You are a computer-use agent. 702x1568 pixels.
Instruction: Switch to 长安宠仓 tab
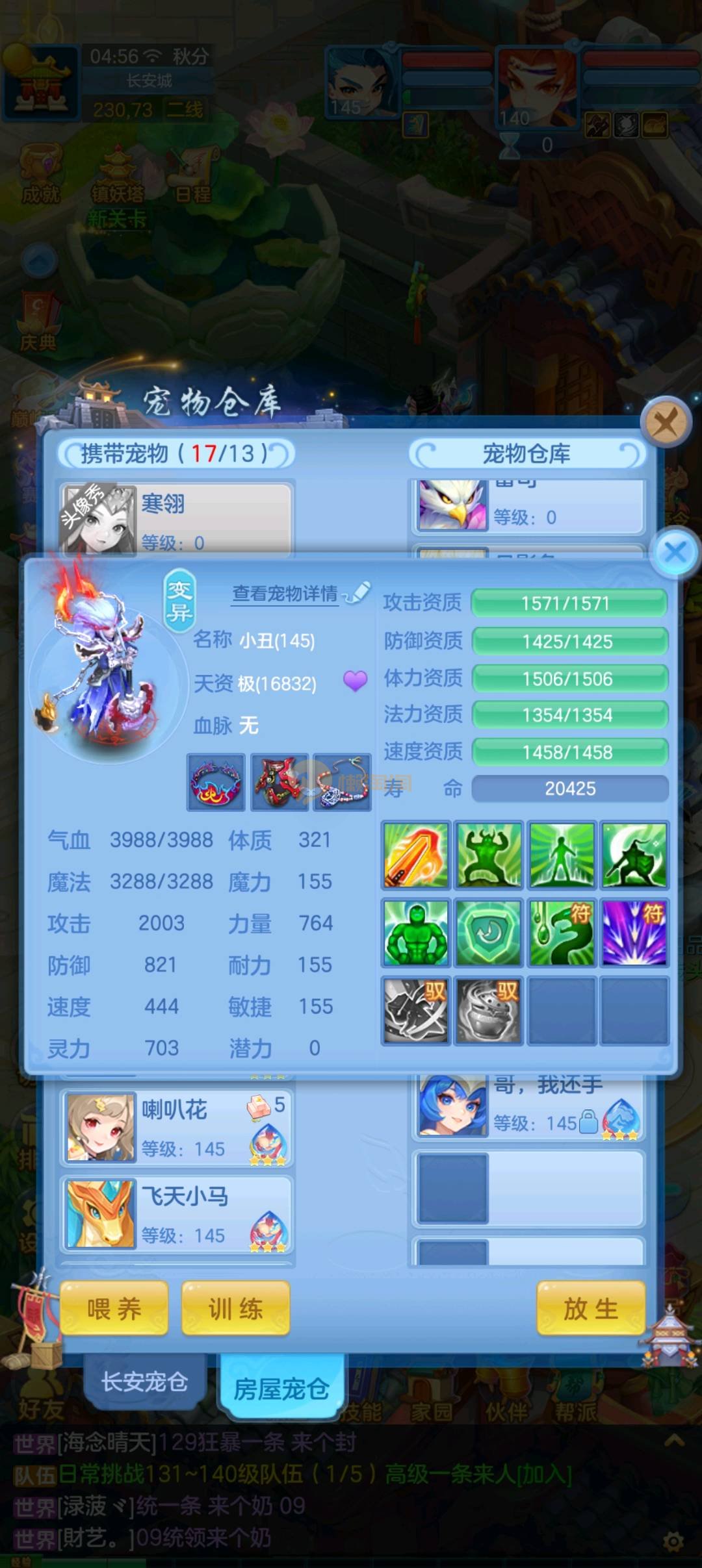click(144, 1381)
